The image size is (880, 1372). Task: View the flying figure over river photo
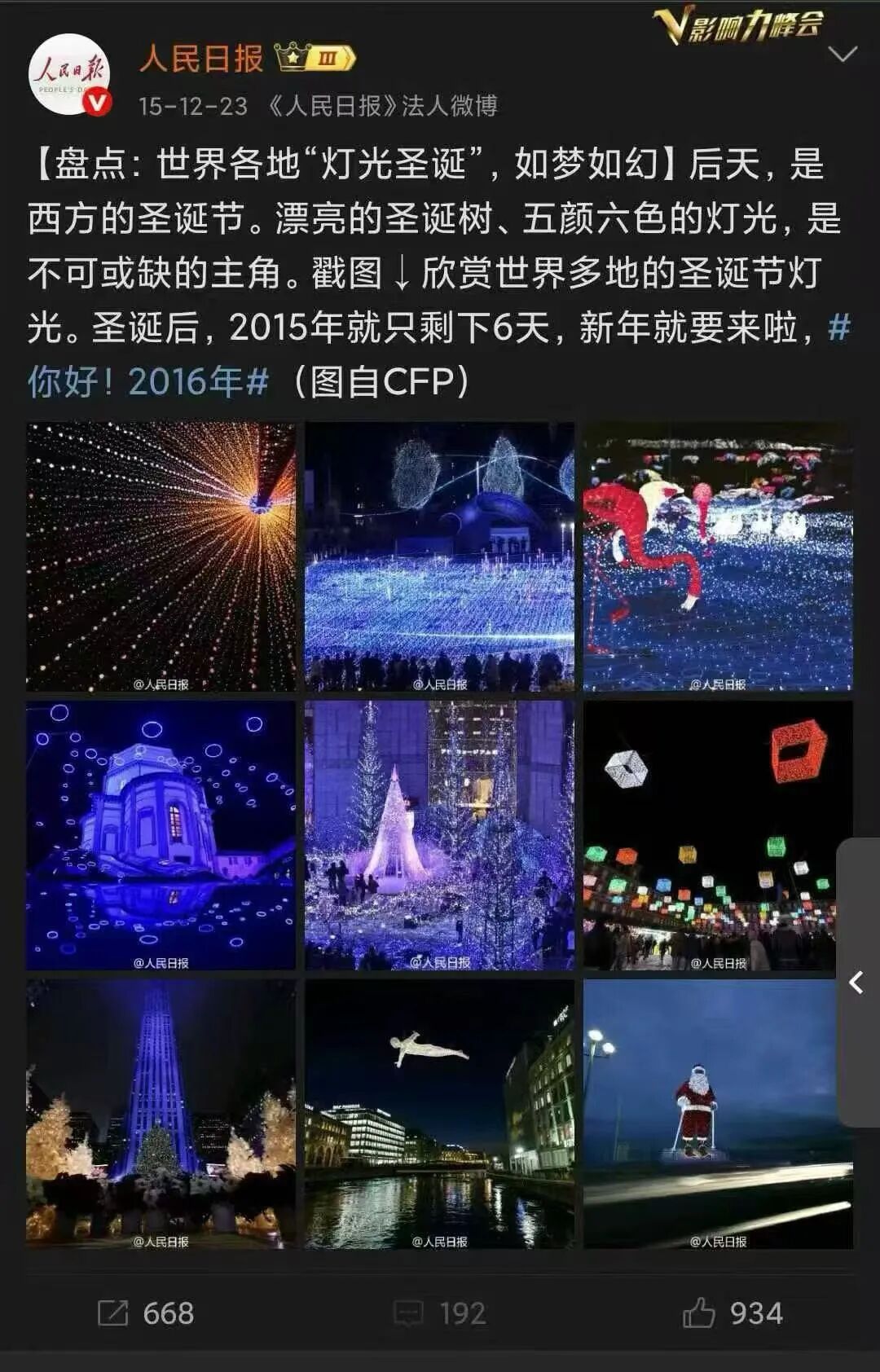[439, 1114]
